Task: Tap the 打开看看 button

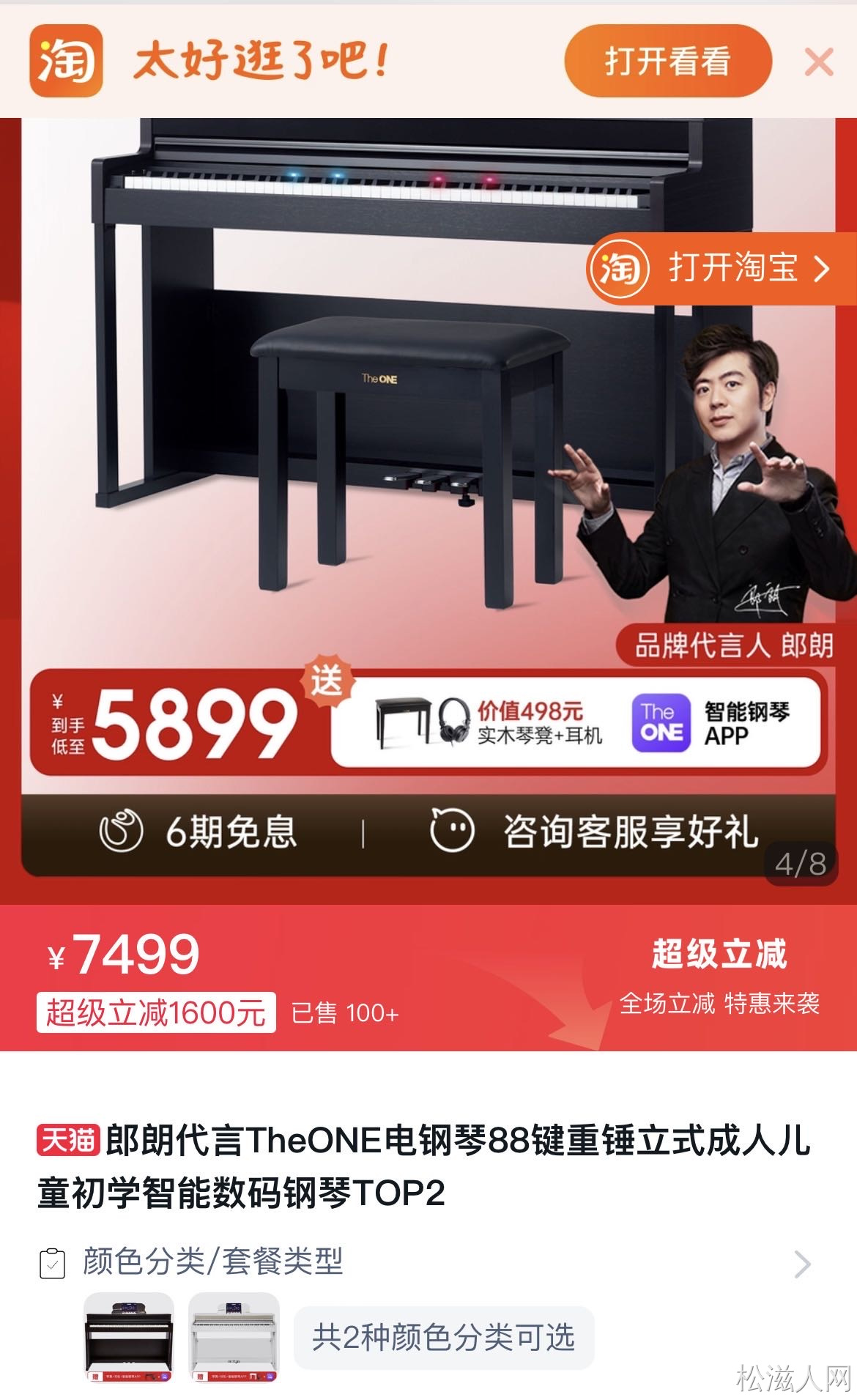Action: coord(667,61)
